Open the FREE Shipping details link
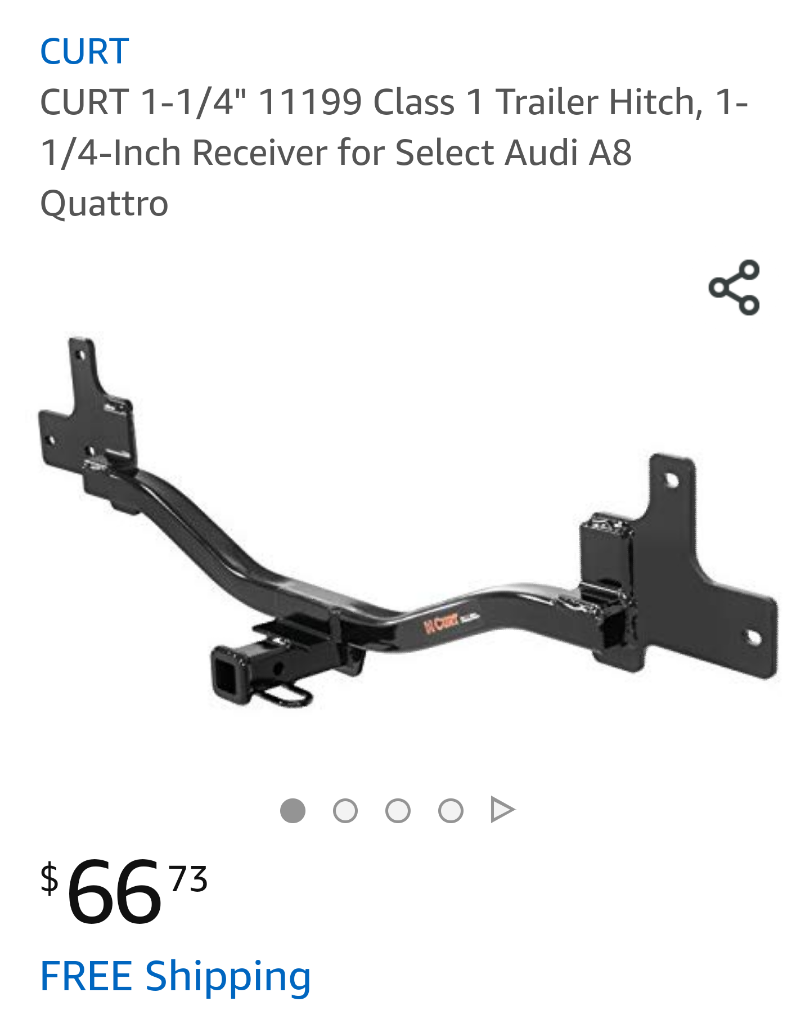This screenshot has width=810, height=1024. pos(175,976)
